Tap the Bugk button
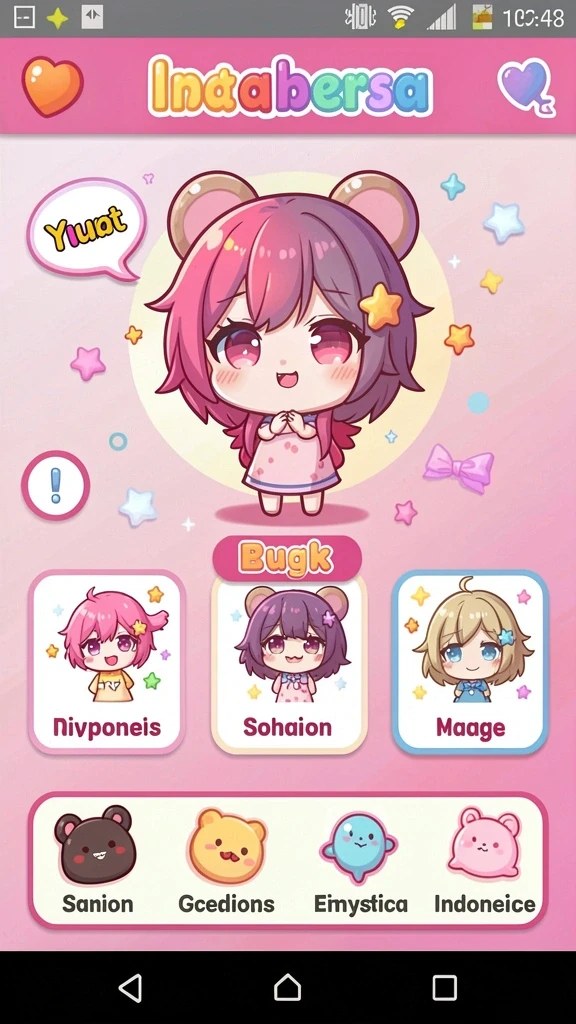Screen dimensions: 576x1024 (287, 558)
